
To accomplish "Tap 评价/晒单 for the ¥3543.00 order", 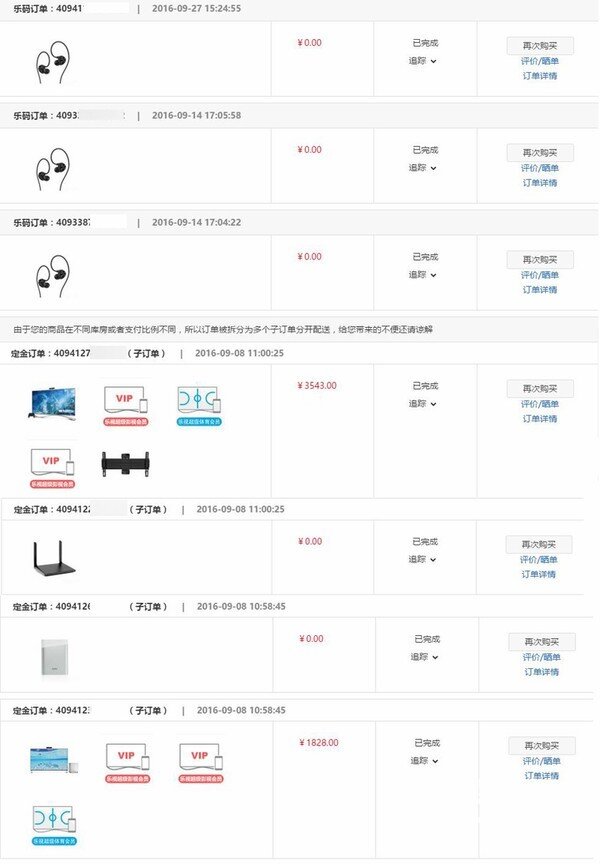I will point(540,404).
